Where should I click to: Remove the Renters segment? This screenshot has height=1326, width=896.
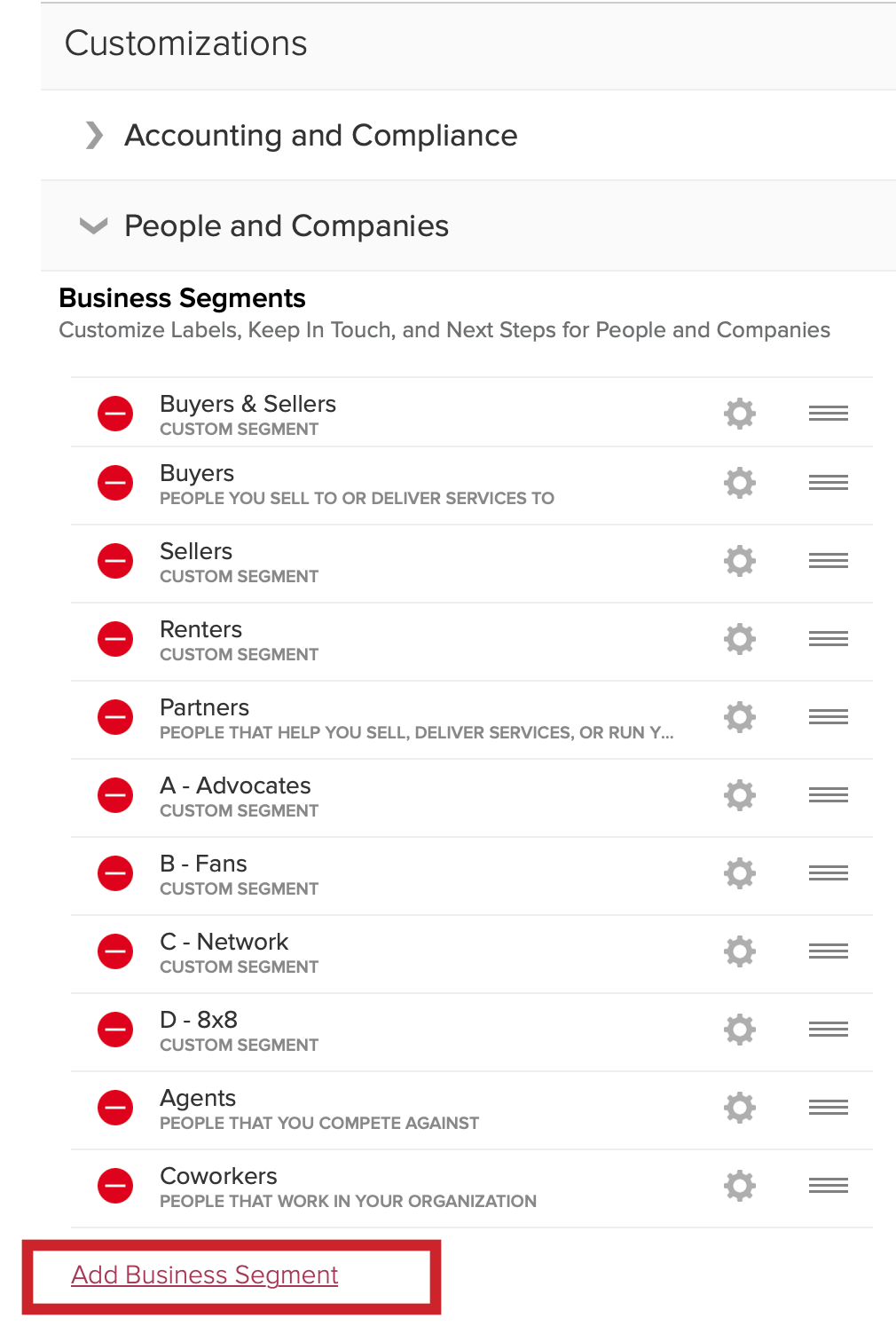click(115, 639)
